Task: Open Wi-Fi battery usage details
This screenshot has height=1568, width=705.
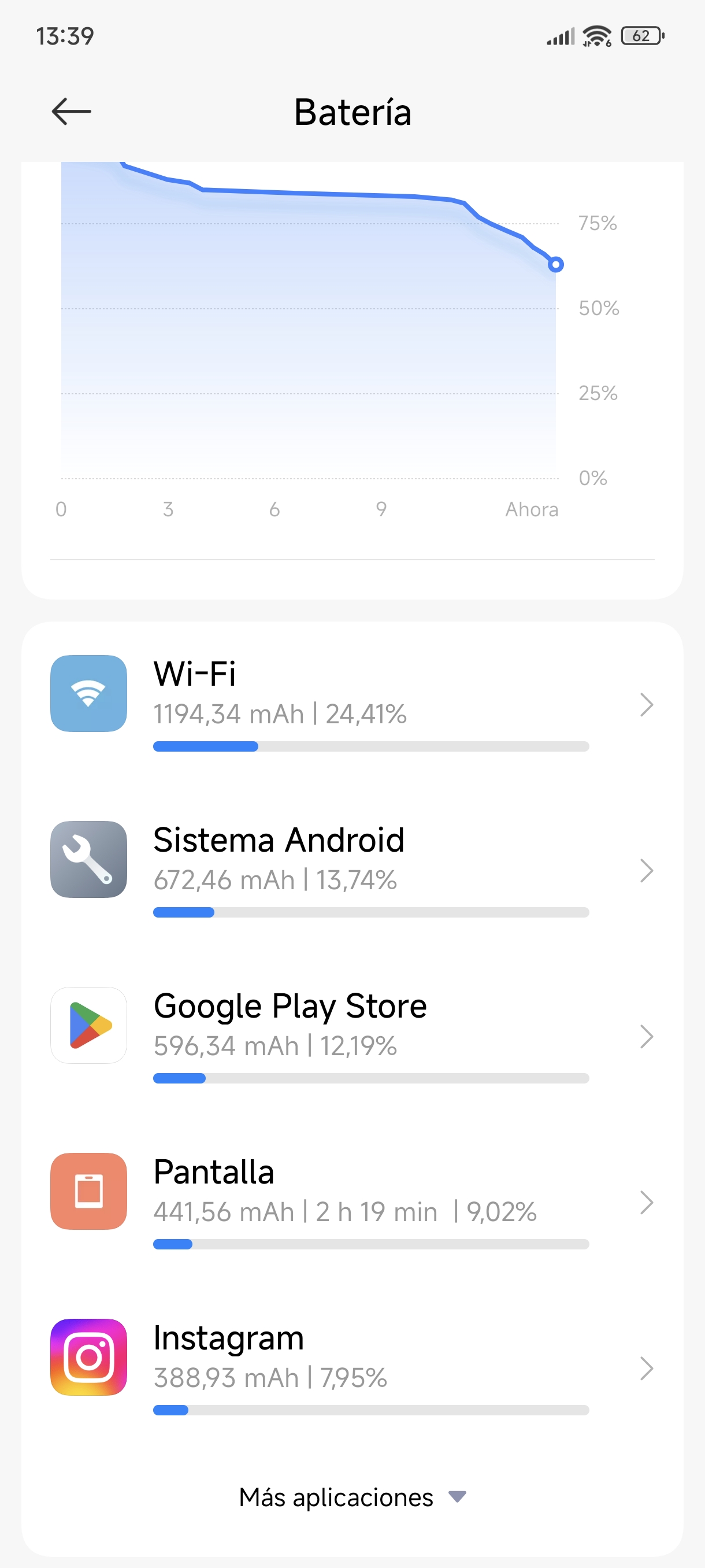Action: click(x=352, y=704)
